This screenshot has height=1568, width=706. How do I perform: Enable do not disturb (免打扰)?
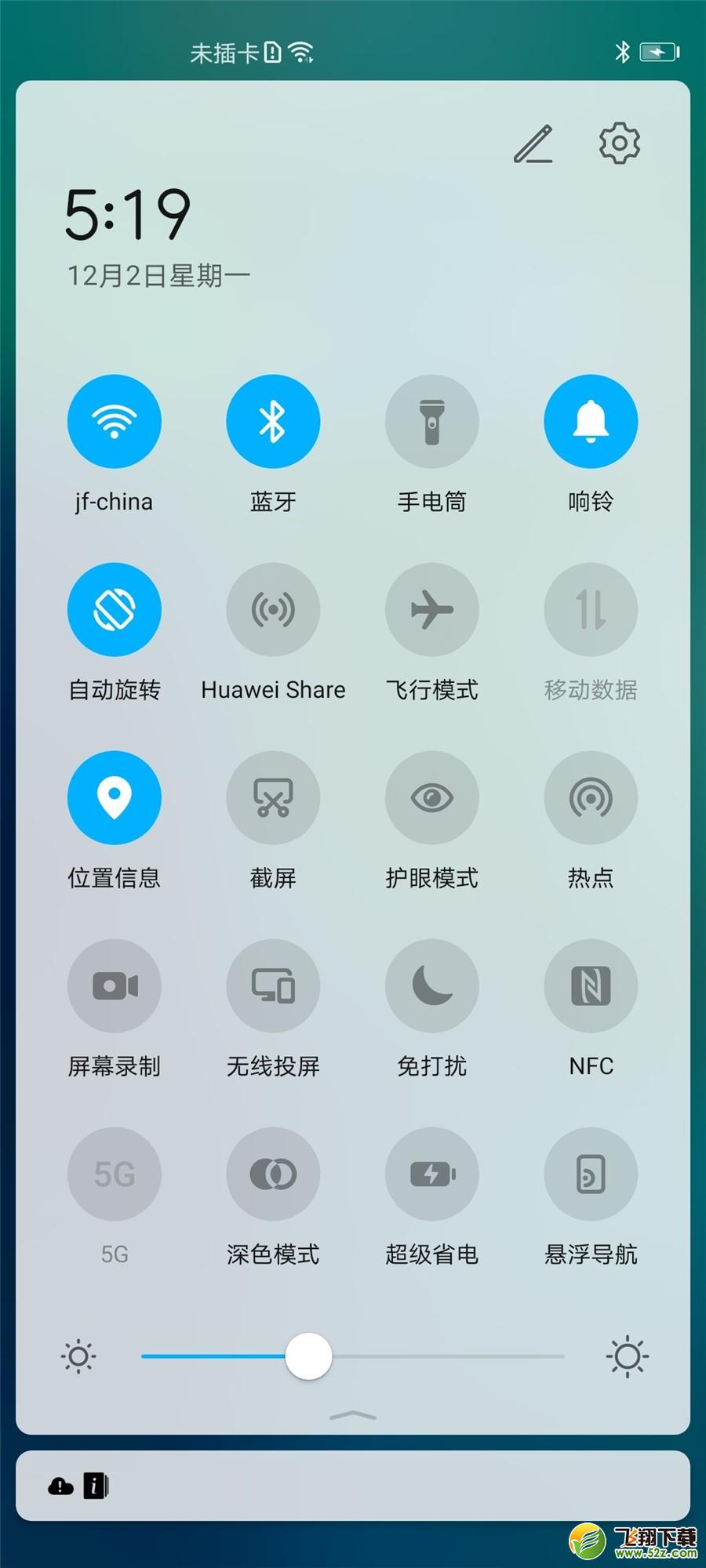pos(432,985)
